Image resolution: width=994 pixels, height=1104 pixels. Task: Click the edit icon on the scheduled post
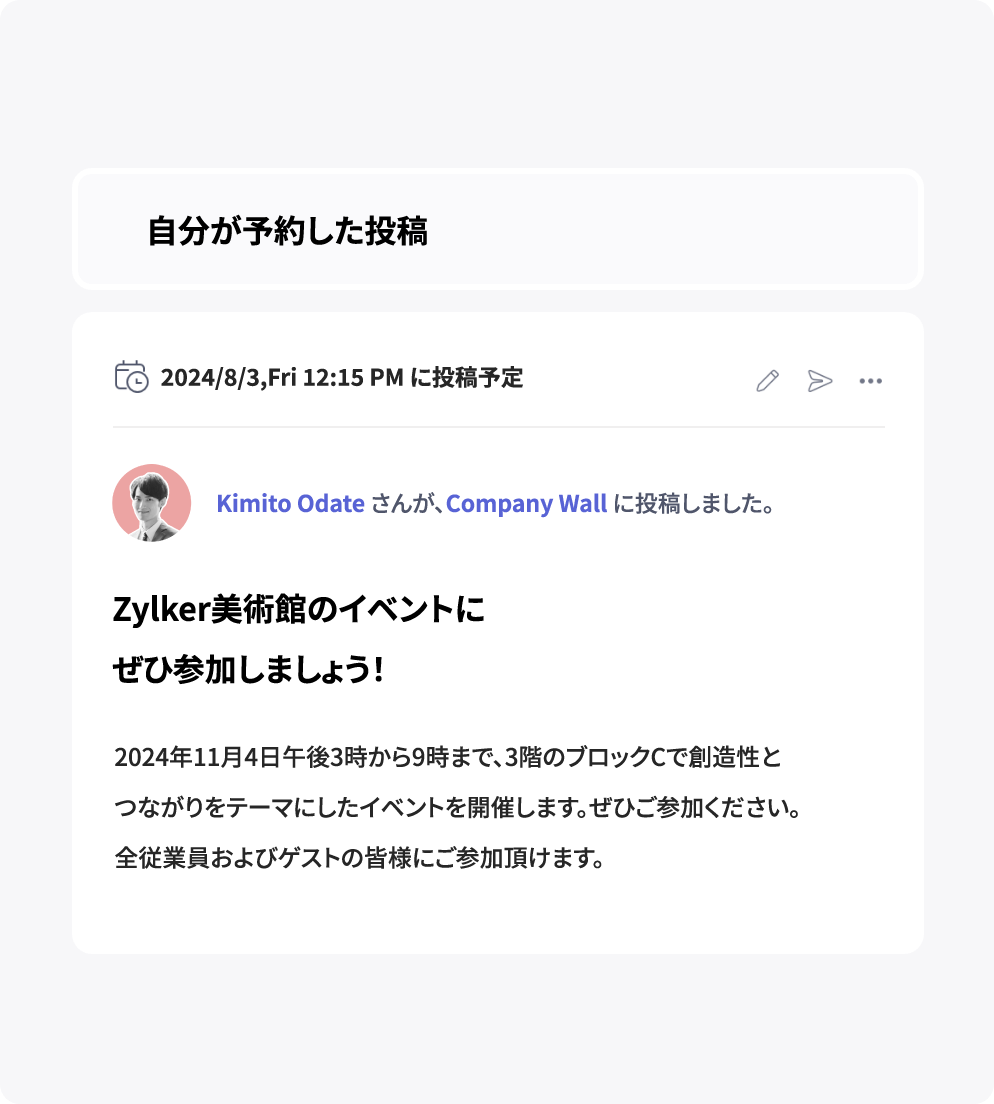point(769,380)
